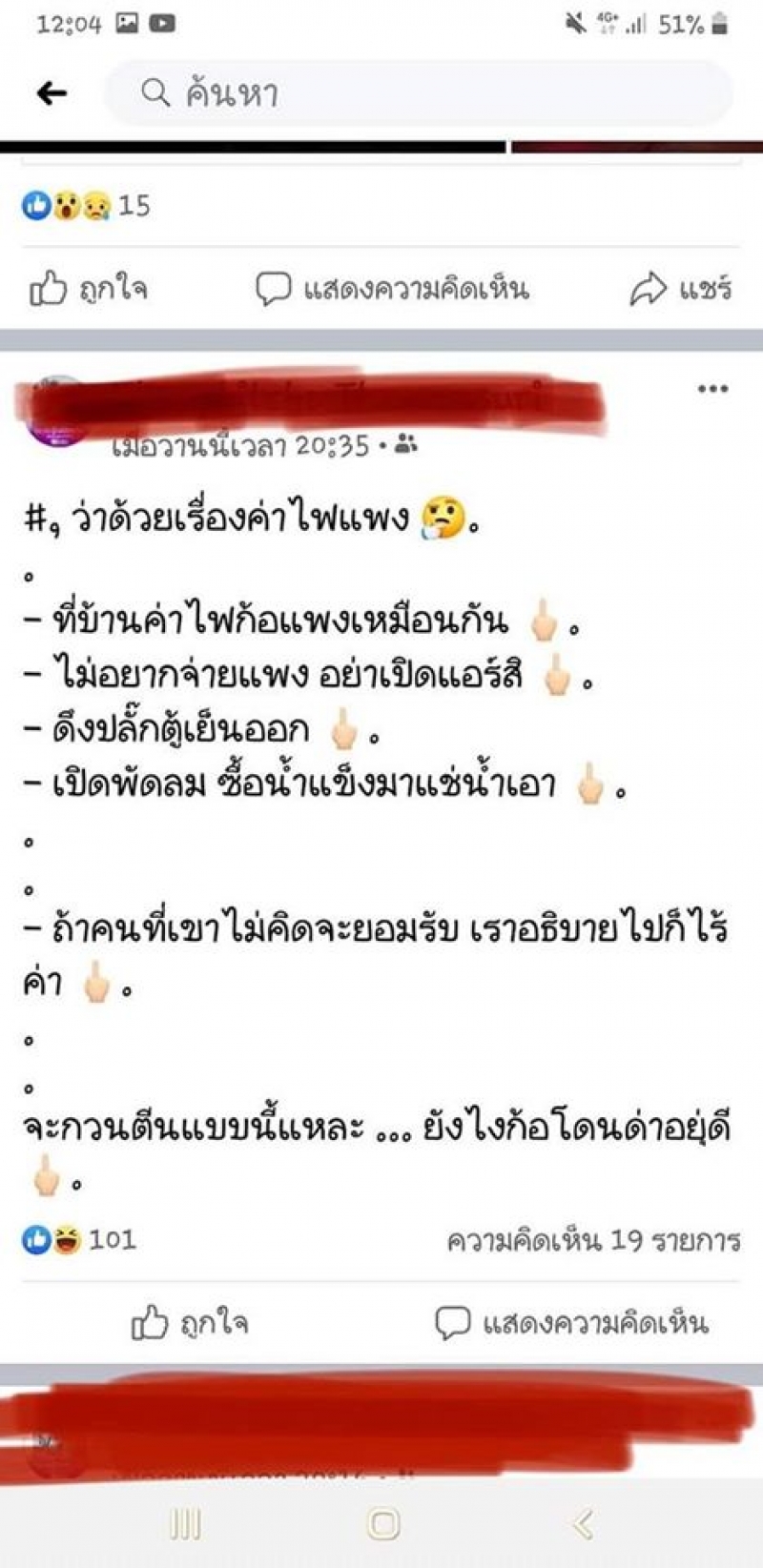Screen dimensions: 763x1568
Task: Open the three-dot menu on the electricity post
Action: click(x=712, y=389)
